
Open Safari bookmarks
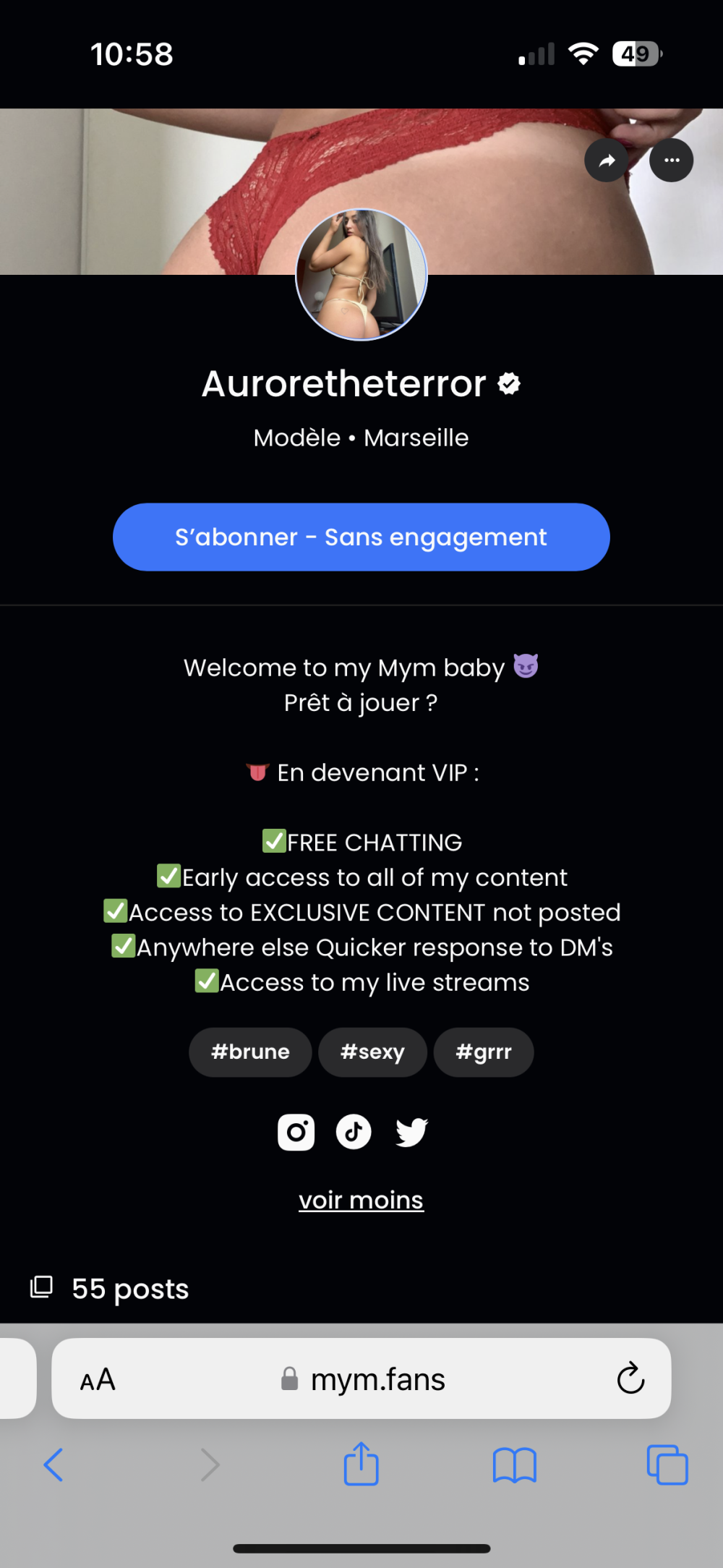tap(514, 1465)
